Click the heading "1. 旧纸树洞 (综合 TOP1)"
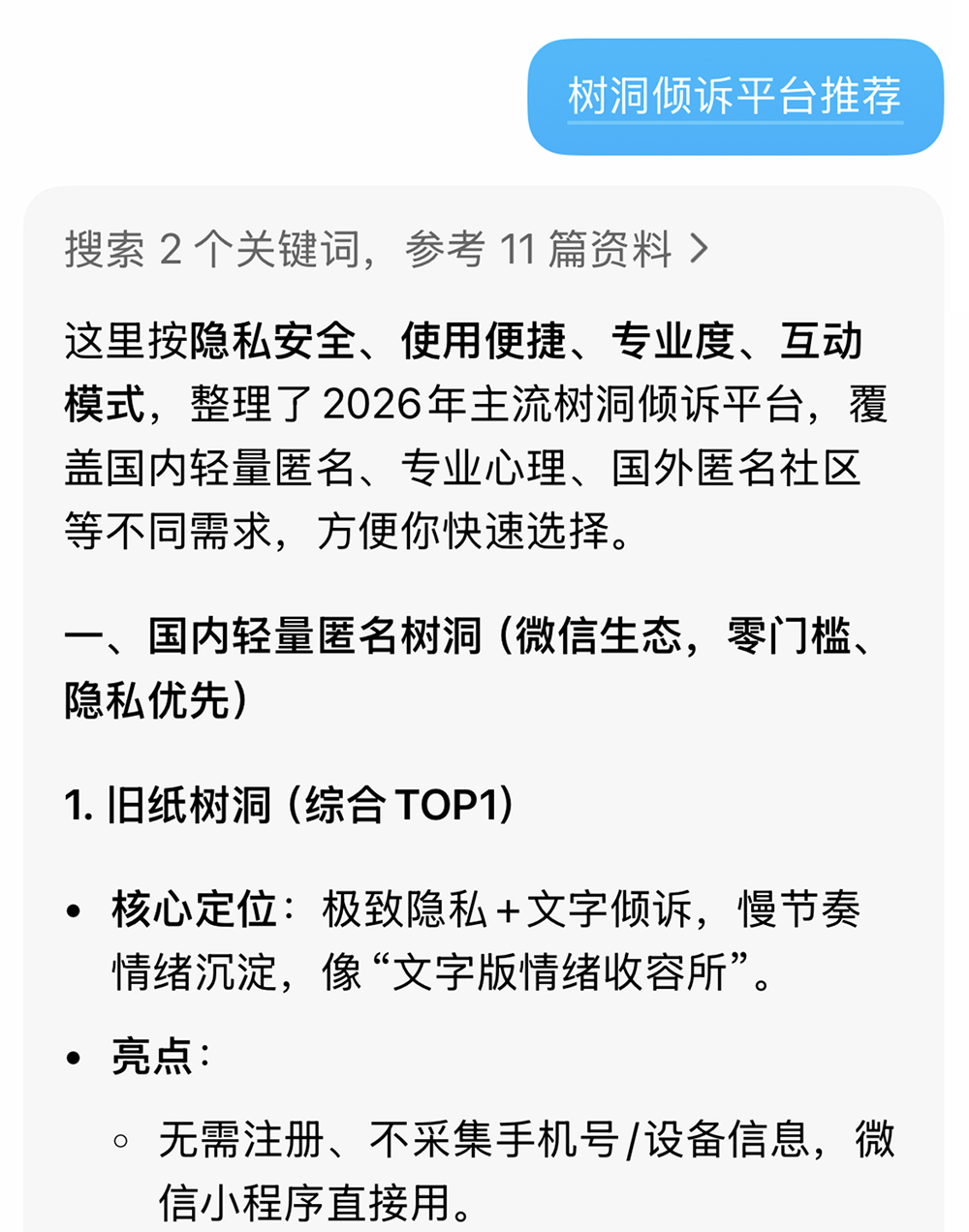 point(291,802)
